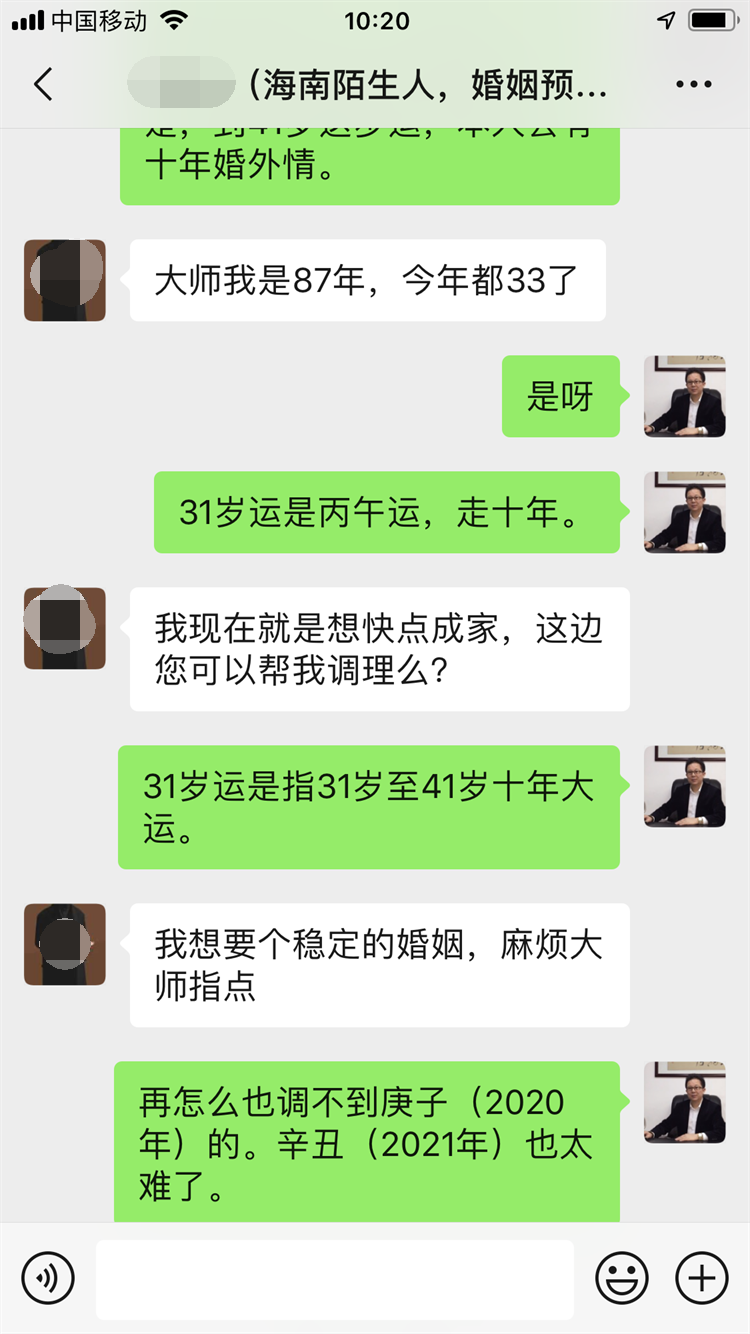The image size is (750, 1334).
Task: Tap the message text field
Action: point(334,1278)
